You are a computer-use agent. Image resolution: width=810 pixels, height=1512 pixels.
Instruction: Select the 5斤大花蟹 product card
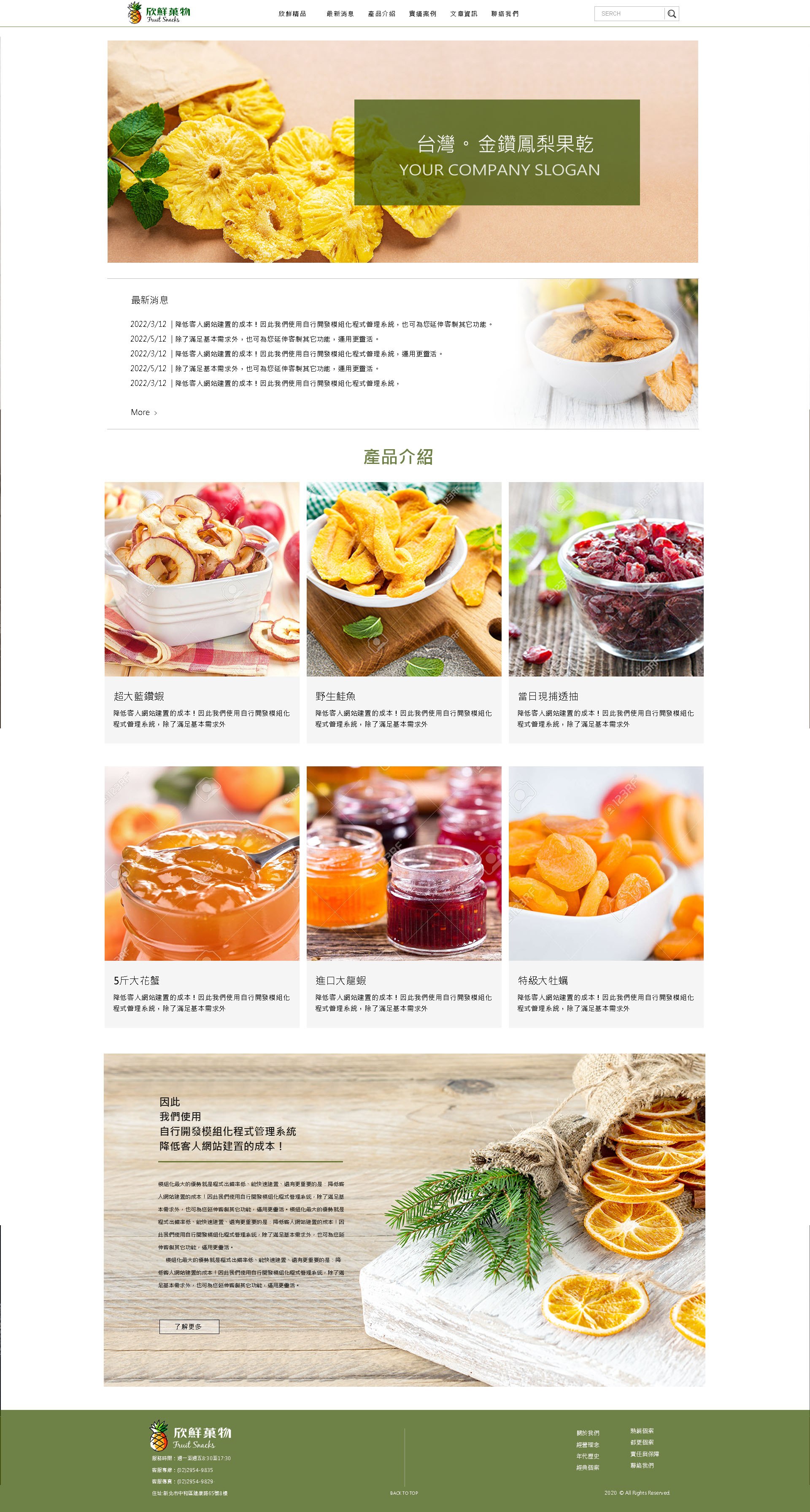pos(202,896)
